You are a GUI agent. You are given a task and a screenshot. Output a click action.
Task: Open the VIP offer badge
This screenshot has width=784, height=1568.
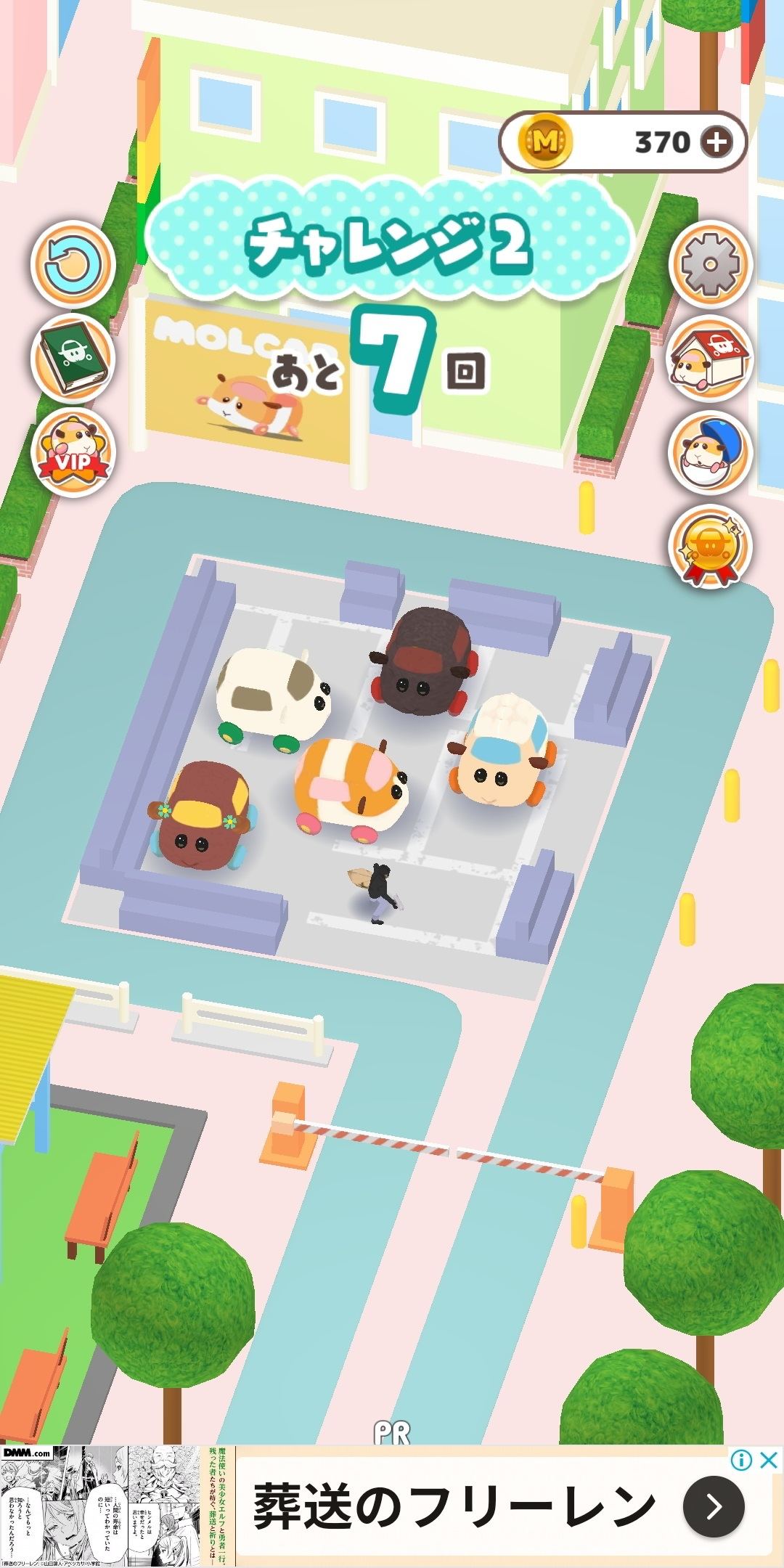tap(73, 451)
